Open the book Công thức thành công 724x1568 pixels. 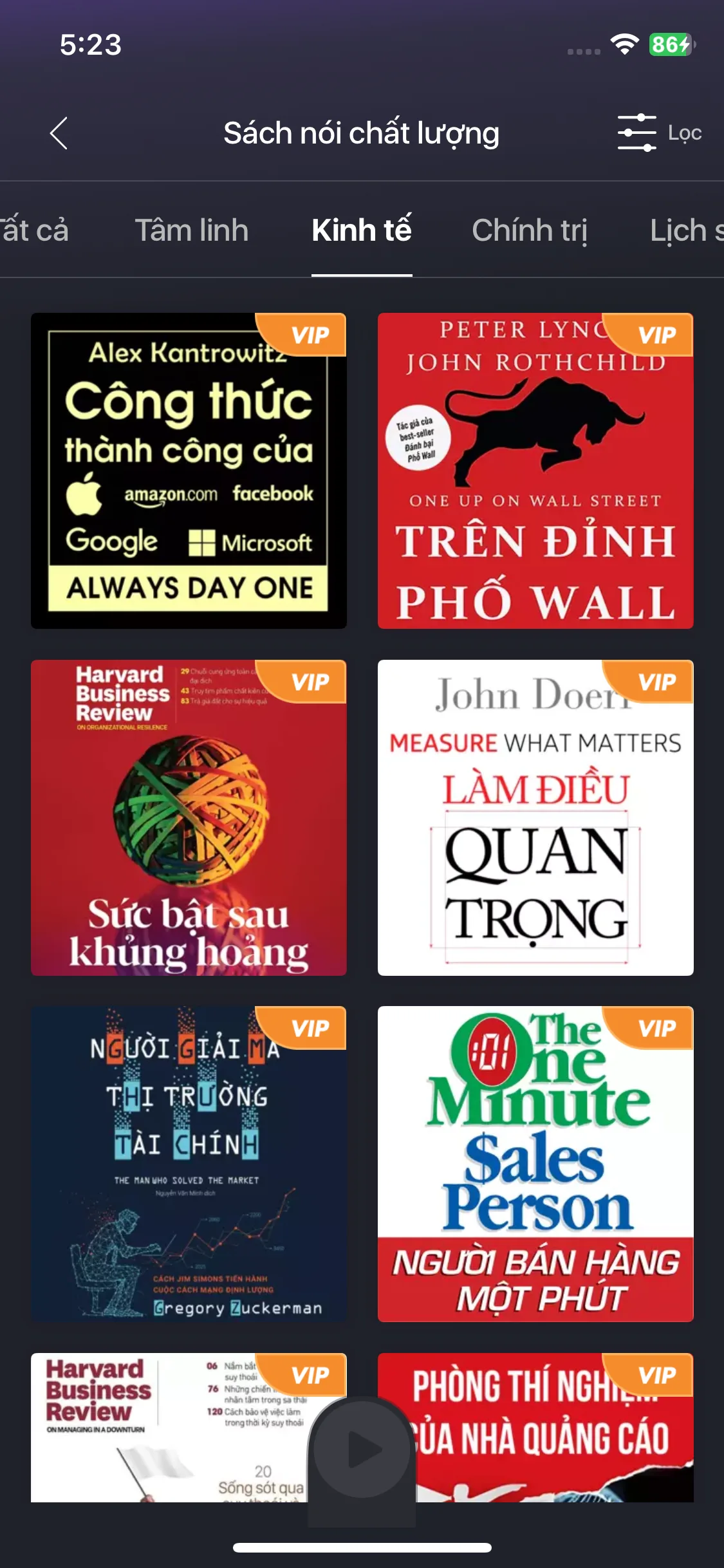(189, 471)
